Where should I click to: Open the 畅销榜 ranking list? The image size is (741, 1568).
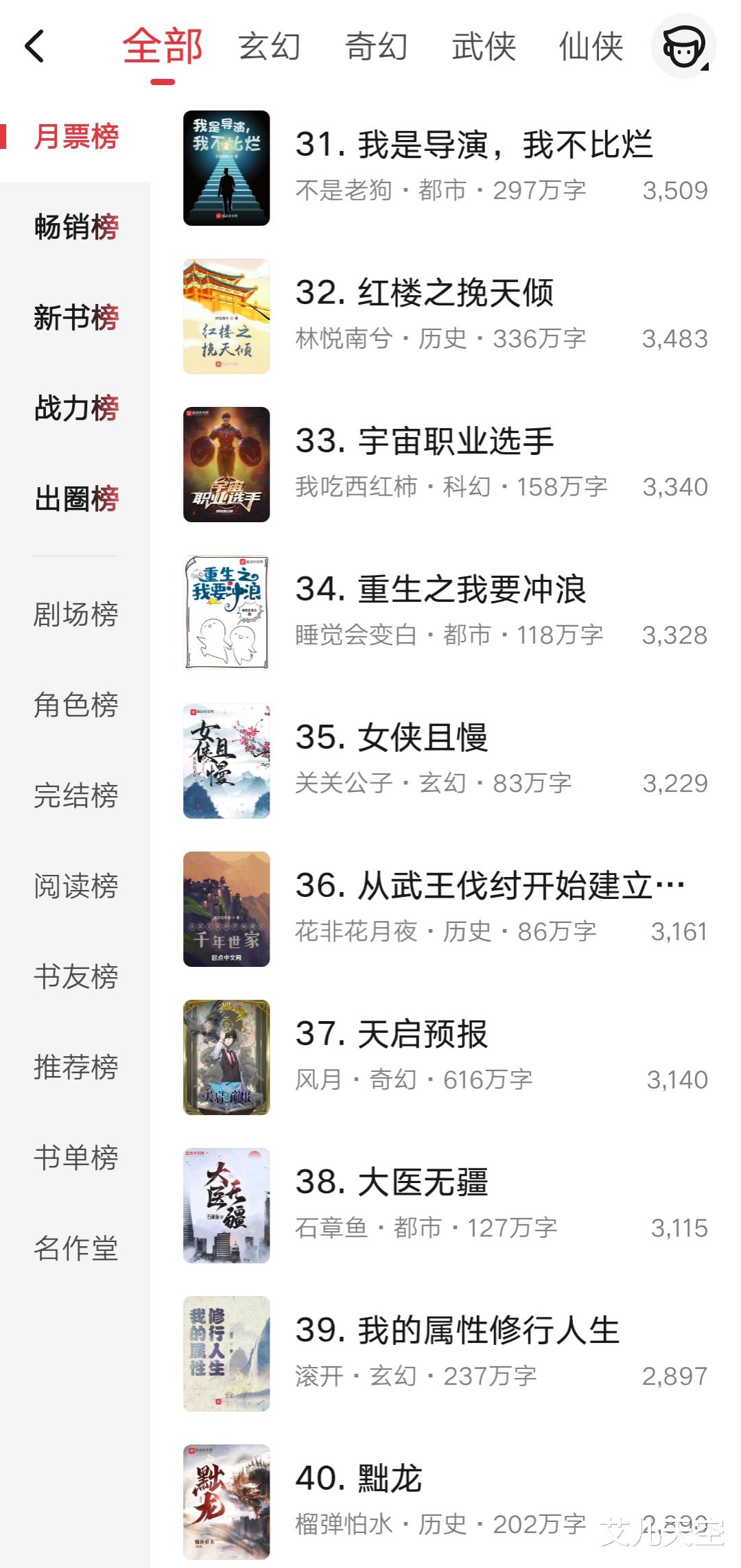tap(76, 227)
